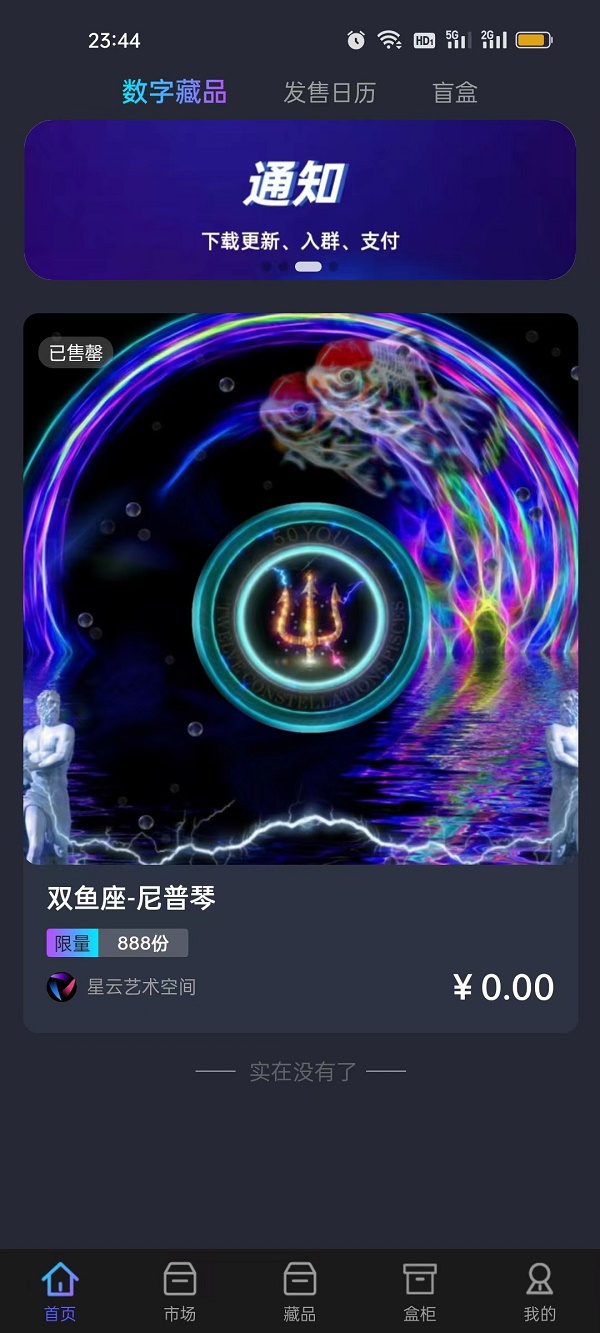The image size is (600, 1333).
Task: Switch to the 盲盒 tab
Action: 455,93
